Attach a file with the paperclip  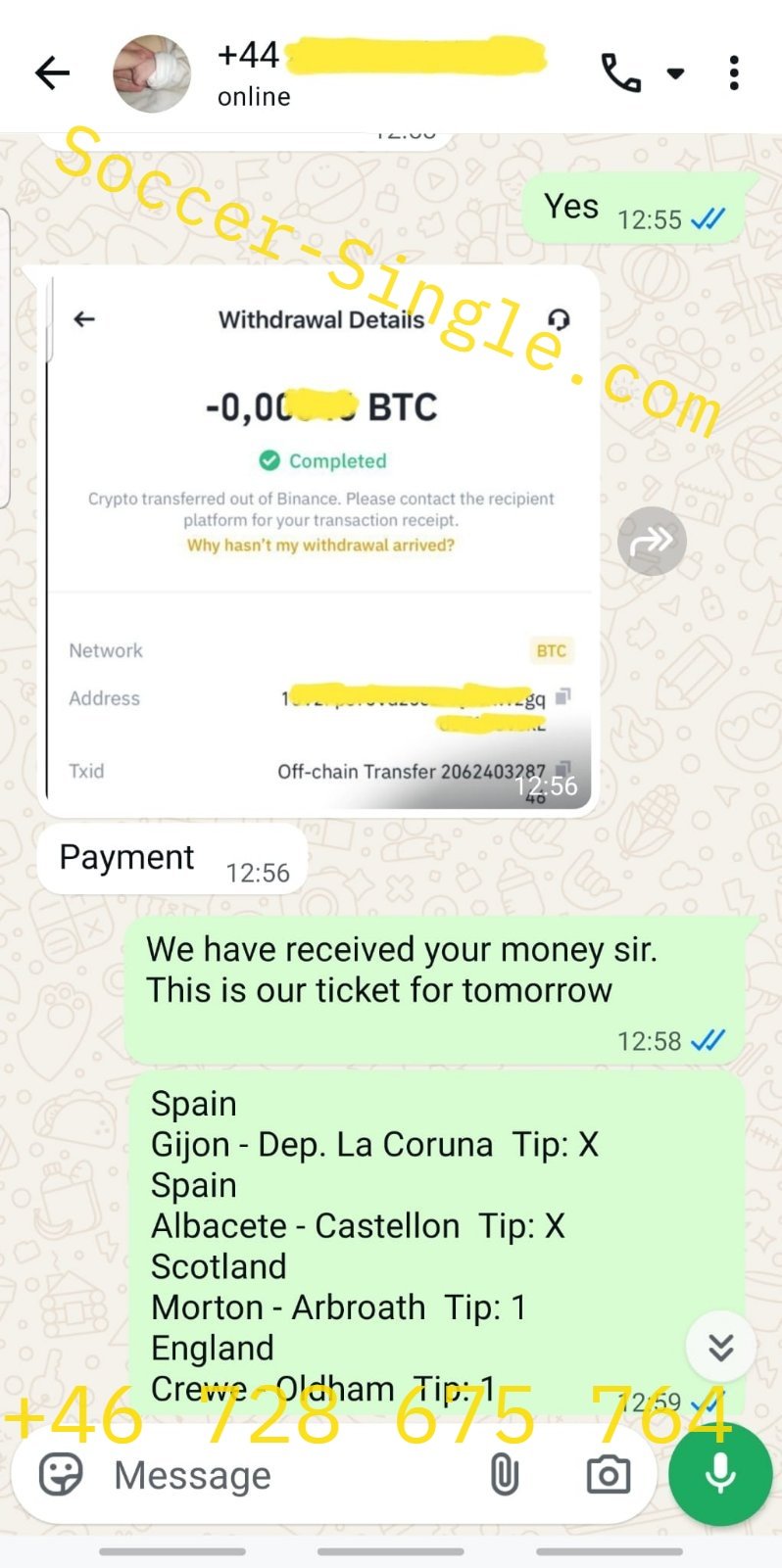pos(504,1474)
